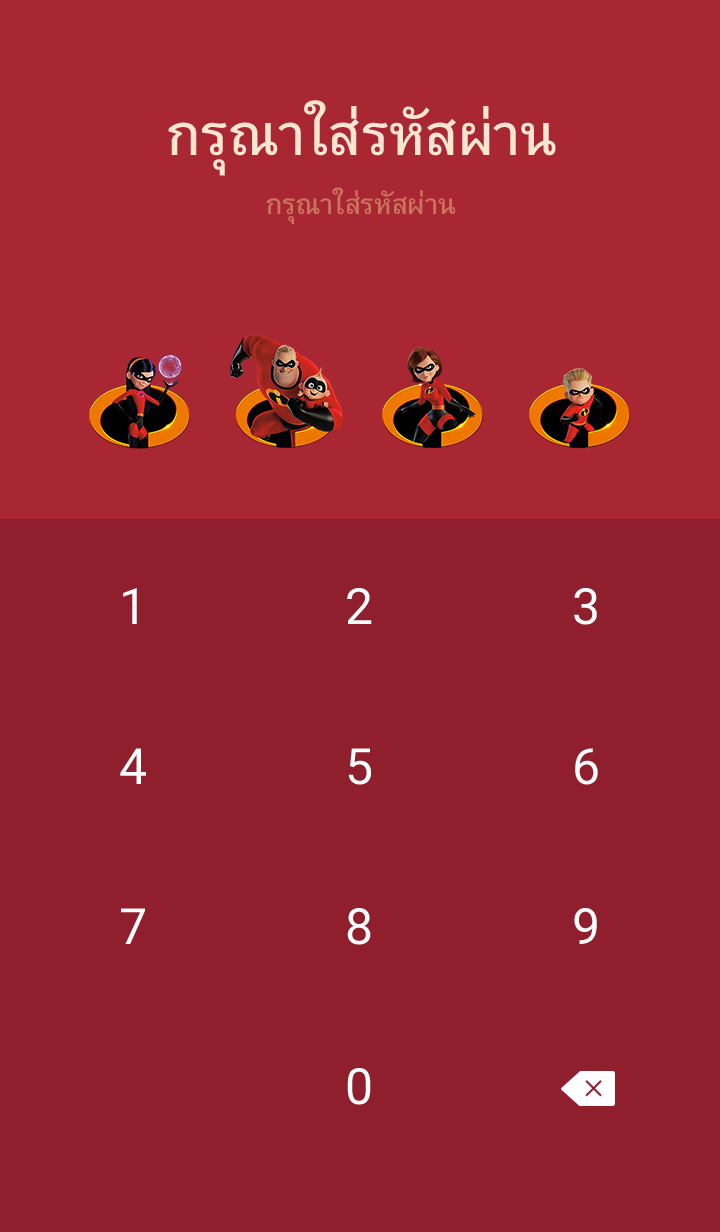Tap the number 8 key

(x=359, y=927)
